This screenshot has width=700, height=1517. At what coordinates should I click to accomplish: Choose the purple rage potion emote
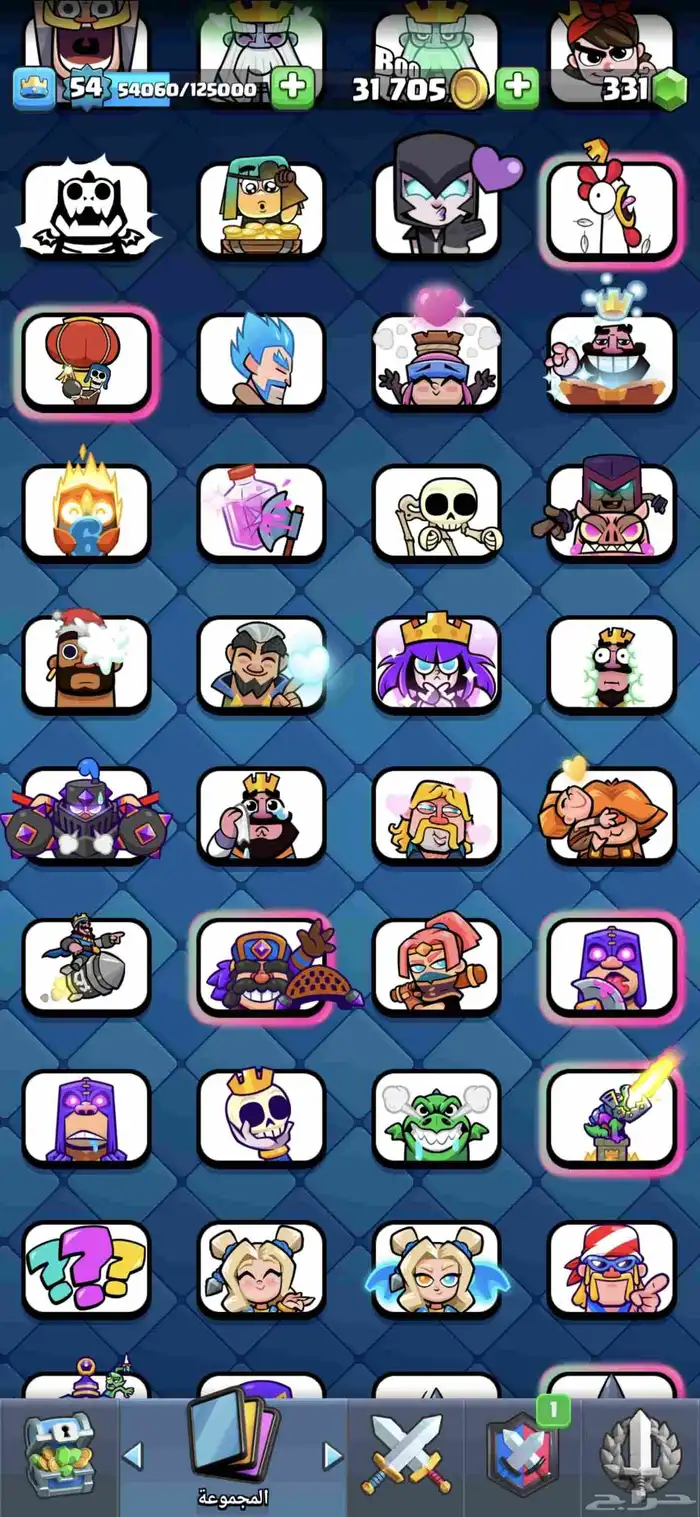261,512
